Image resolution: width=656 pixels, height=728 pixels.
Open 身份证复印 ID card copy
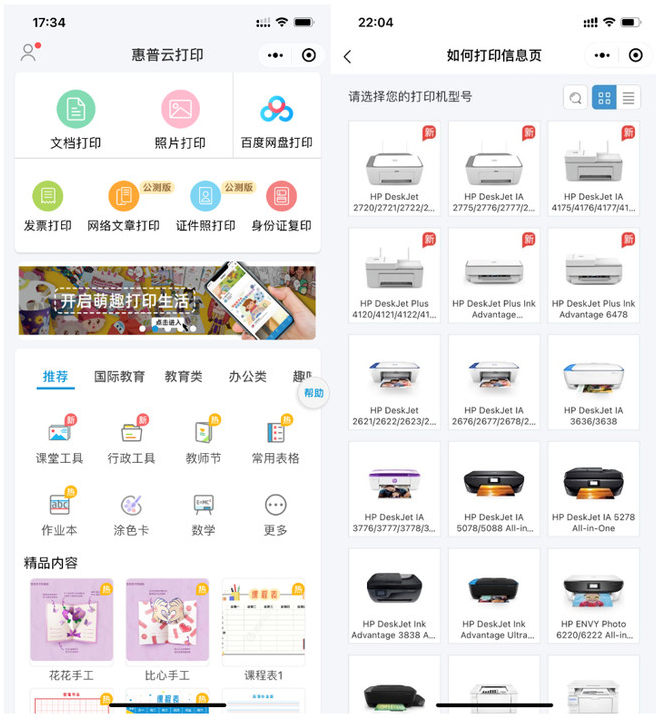[x=281, y=205]
